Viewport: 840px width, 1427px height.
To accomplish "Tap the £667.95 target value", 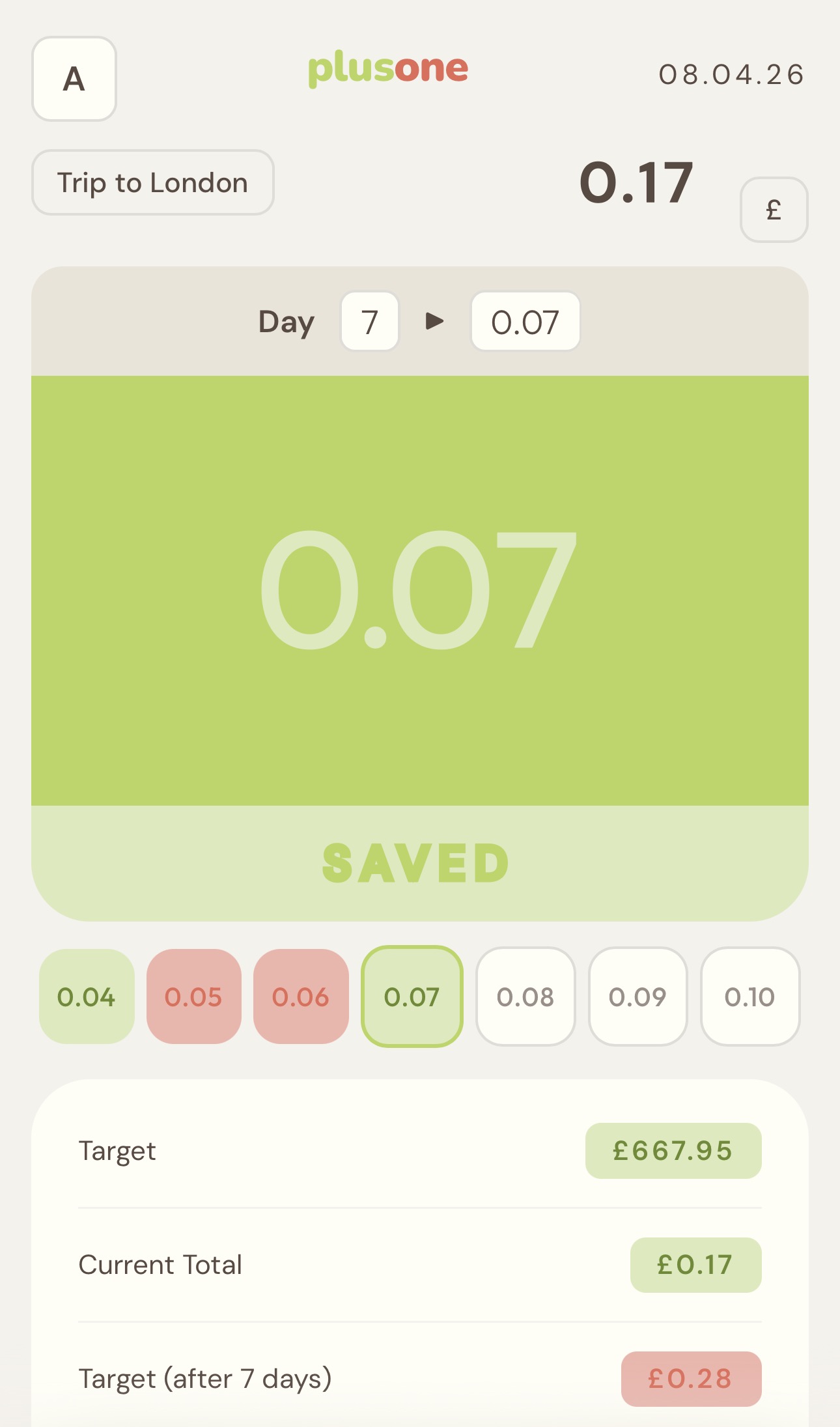I will [x=673, y=1151].
